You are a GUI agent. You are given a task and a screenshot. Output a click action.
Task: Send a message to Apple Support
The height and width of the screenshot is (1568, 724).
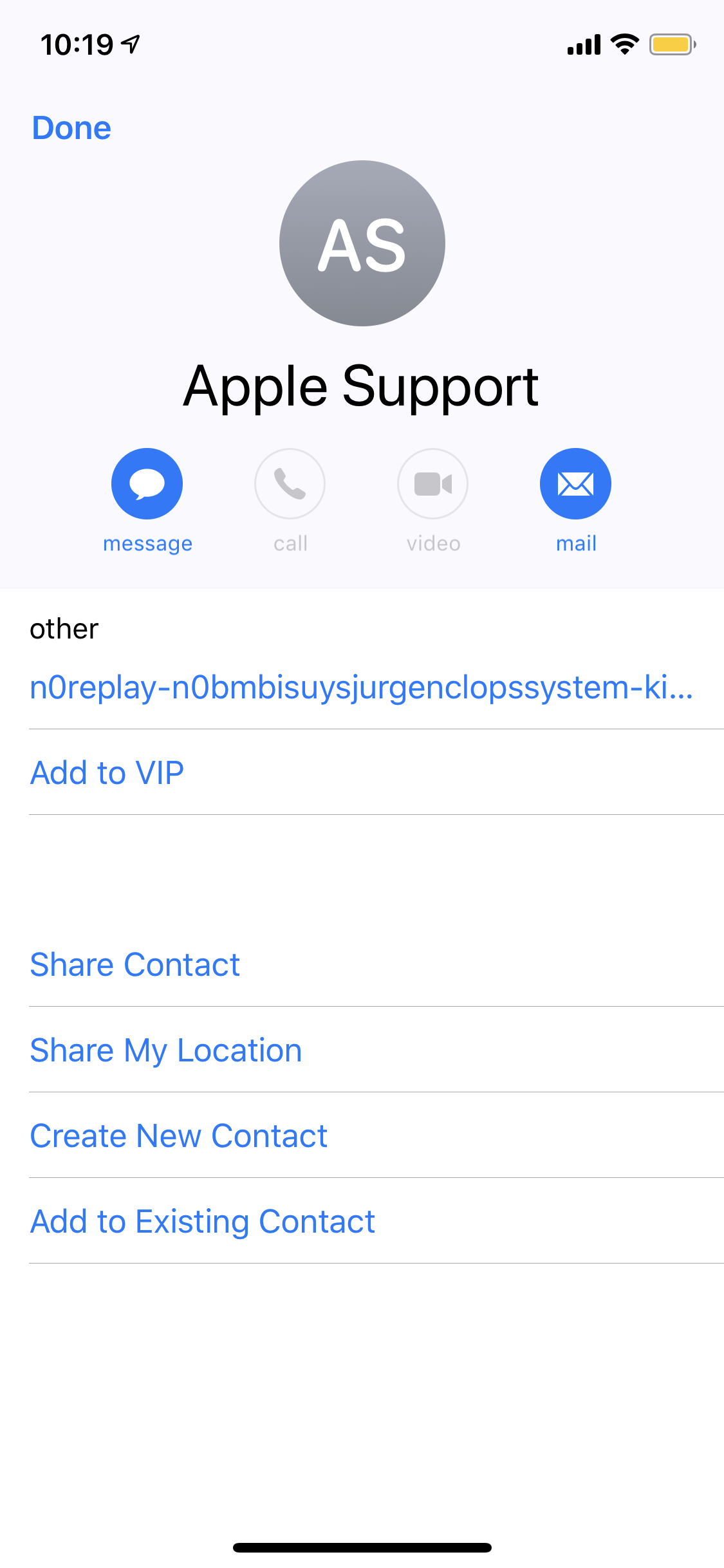click(147, 484)
